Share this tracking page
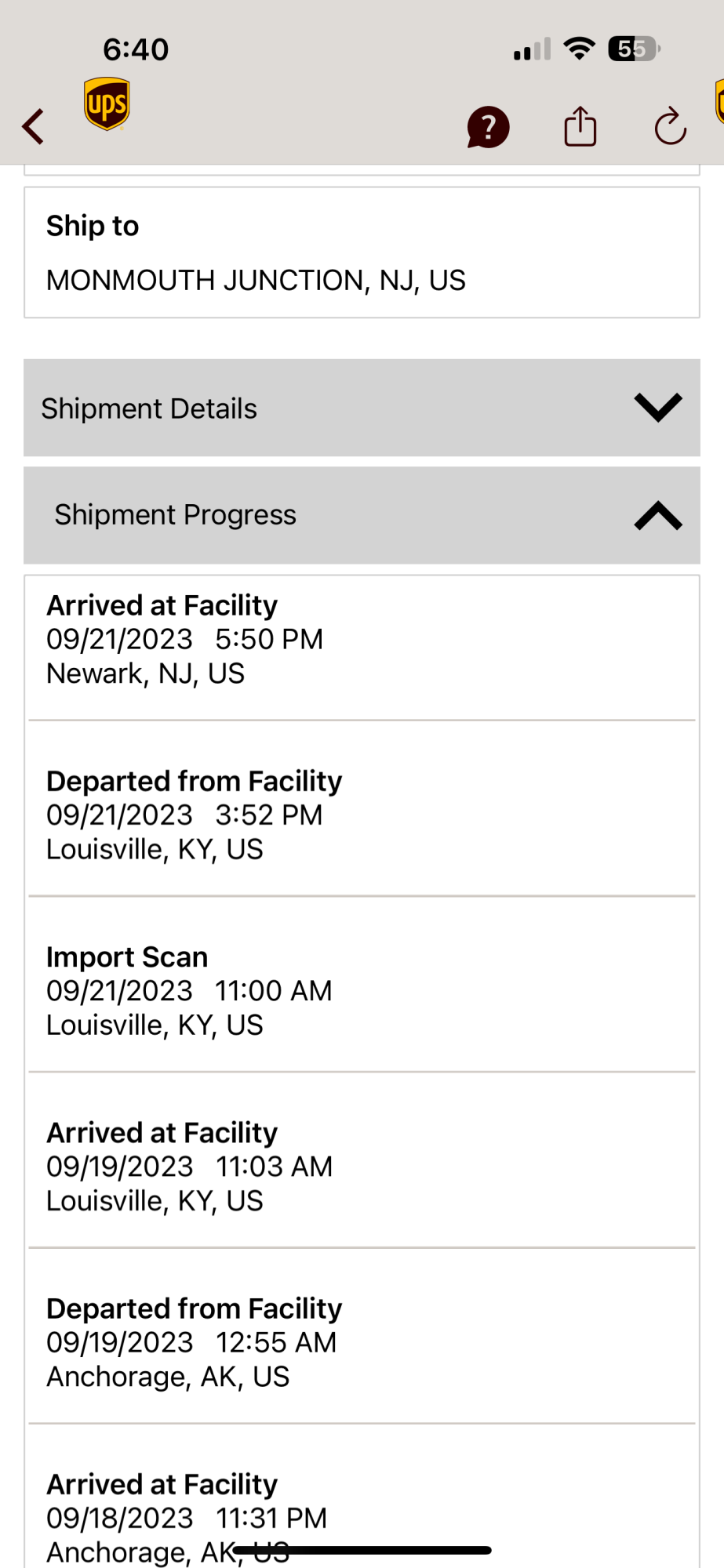The height and width of the screenshot is (1568, 724). pyautogui.click(x=580, y=127)
